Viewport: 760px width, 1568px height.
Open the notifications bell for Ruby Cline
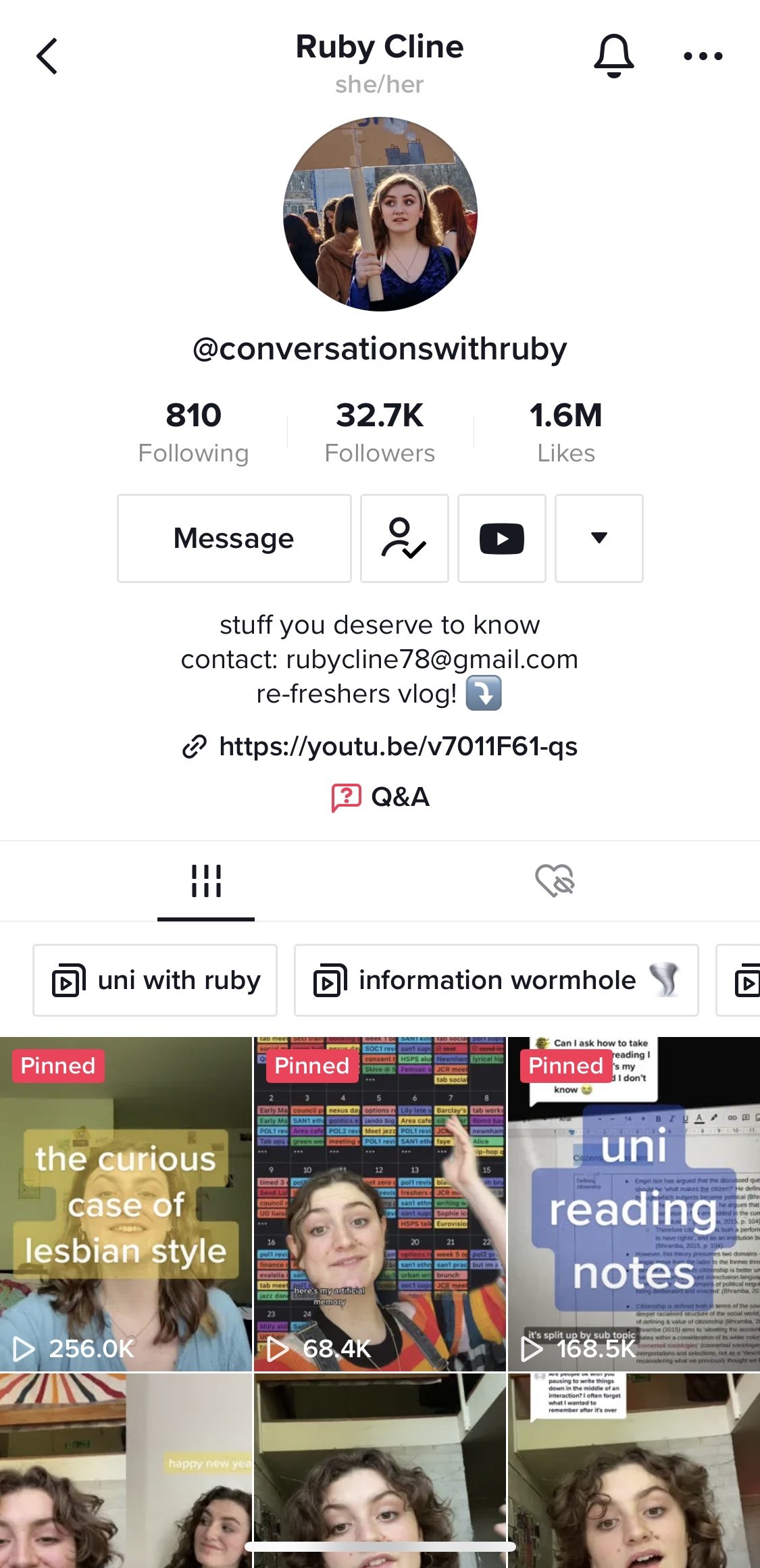(x=613, y=55)
